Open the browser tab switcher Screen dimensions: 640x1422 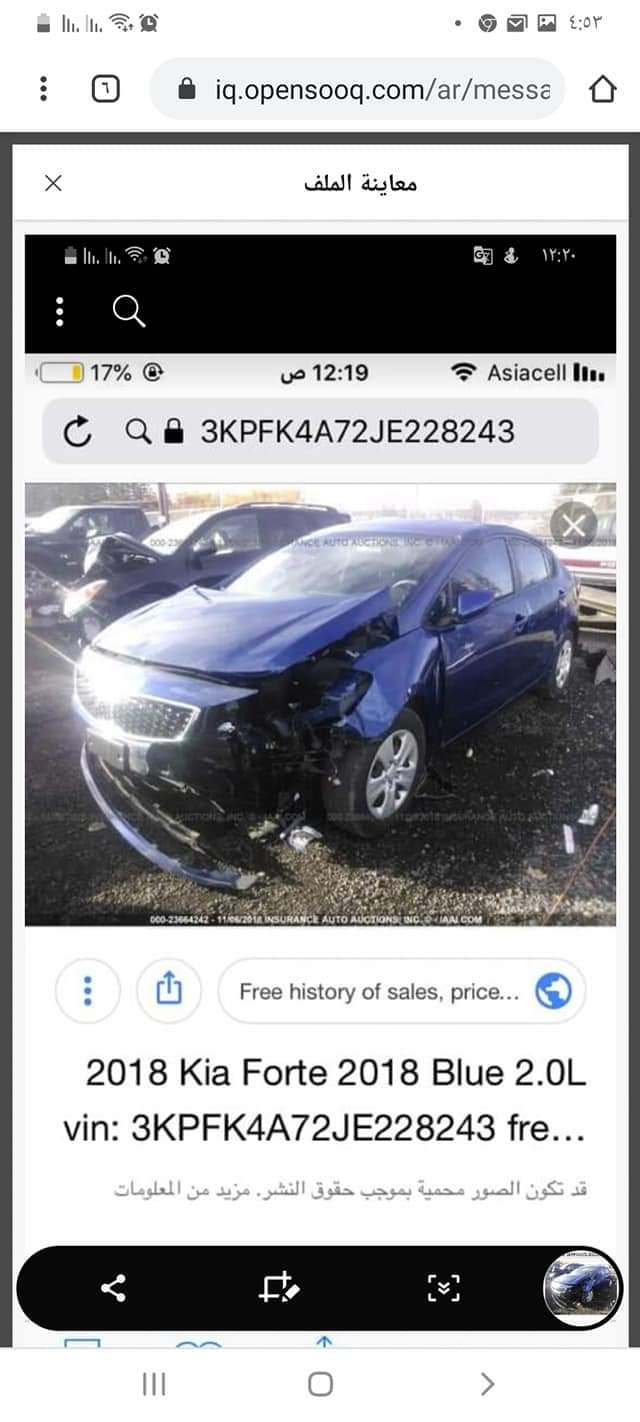pyautogui.click(x=105, y=89)
